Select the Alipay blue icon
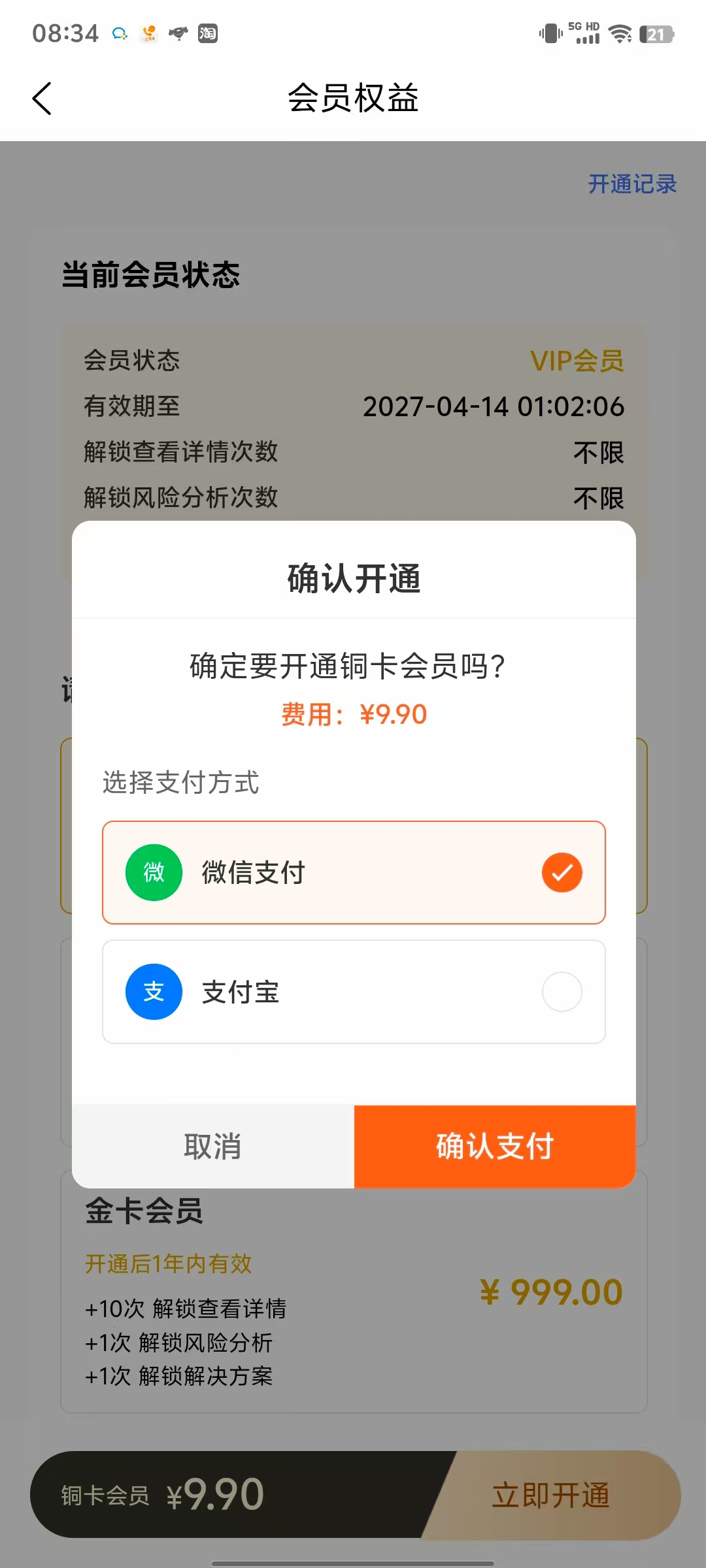The height and width of the screenshot is (1568, 706). 153,991
